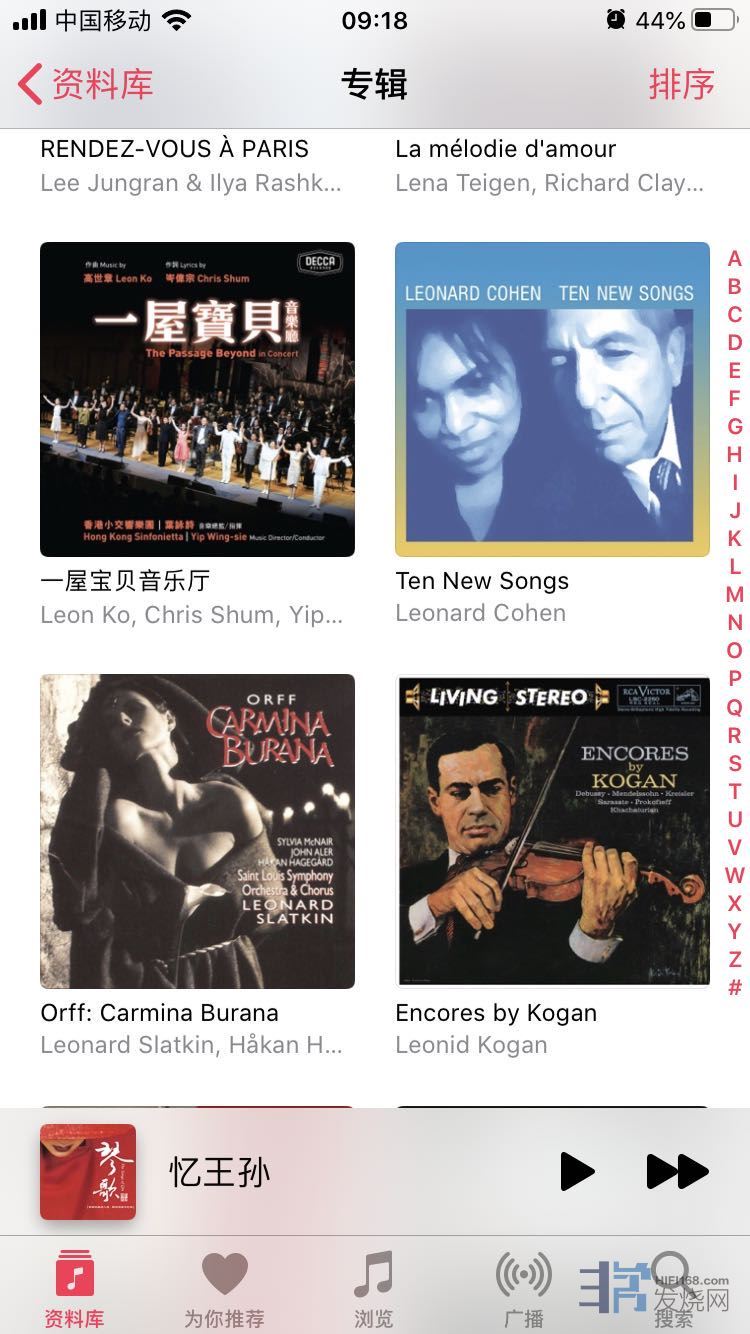Jump to letter M in the index
The image size is (750, 1334).
735,594
